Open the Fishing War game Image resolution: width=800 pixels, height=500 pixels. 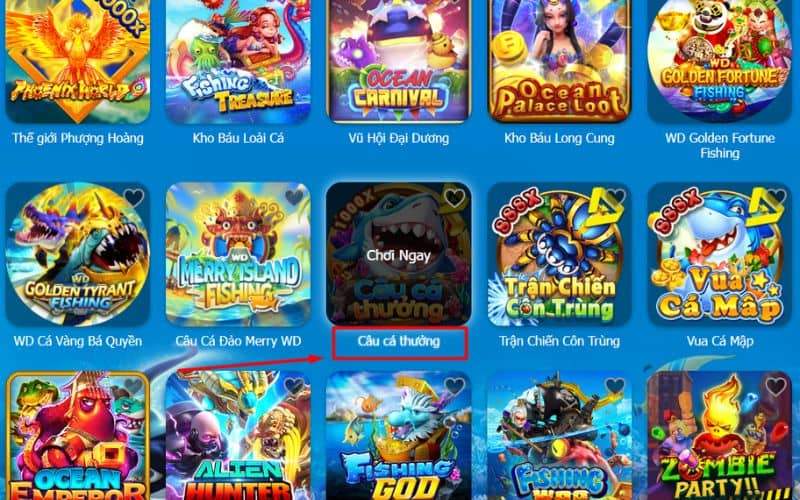559,440
